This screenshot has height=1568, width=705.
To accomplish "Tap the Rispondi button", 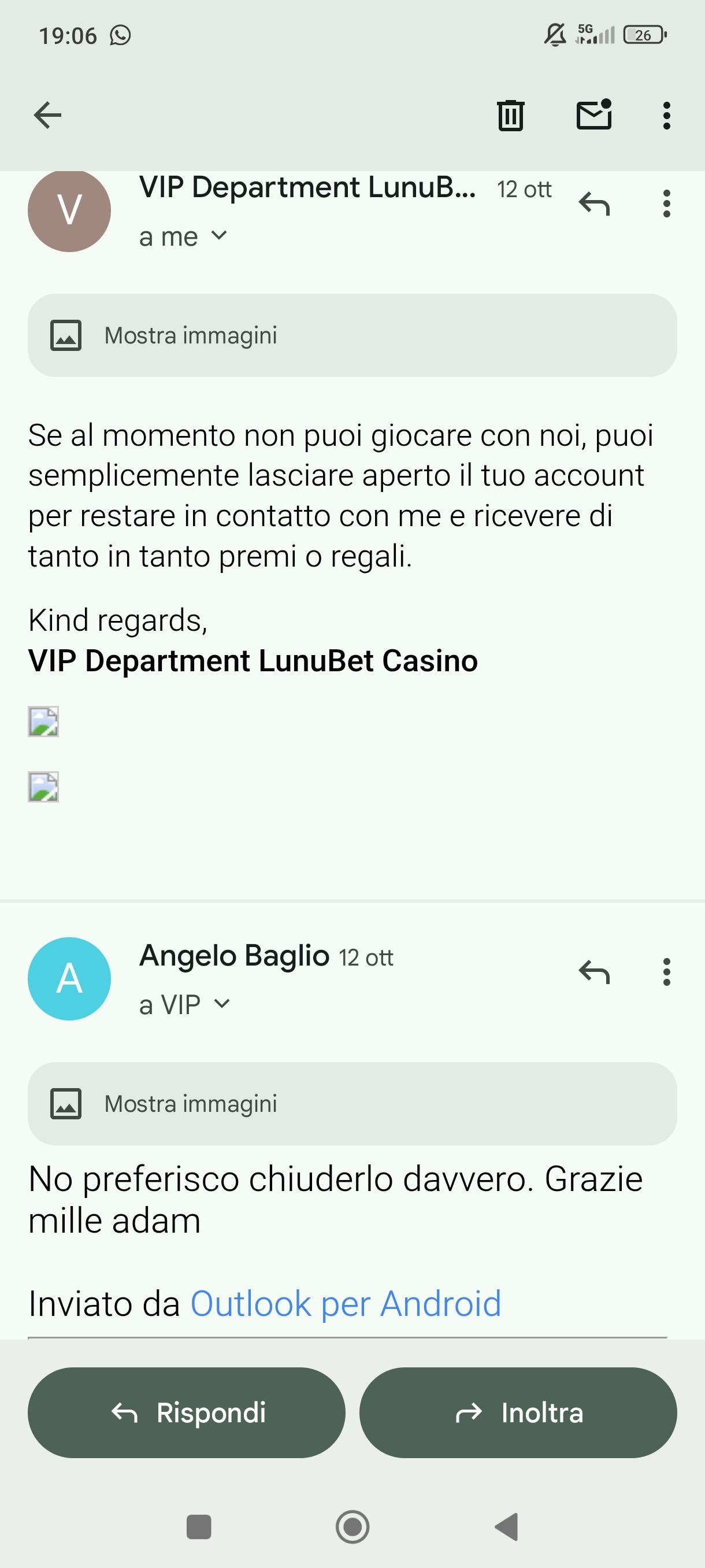I will coord(187,1413).
